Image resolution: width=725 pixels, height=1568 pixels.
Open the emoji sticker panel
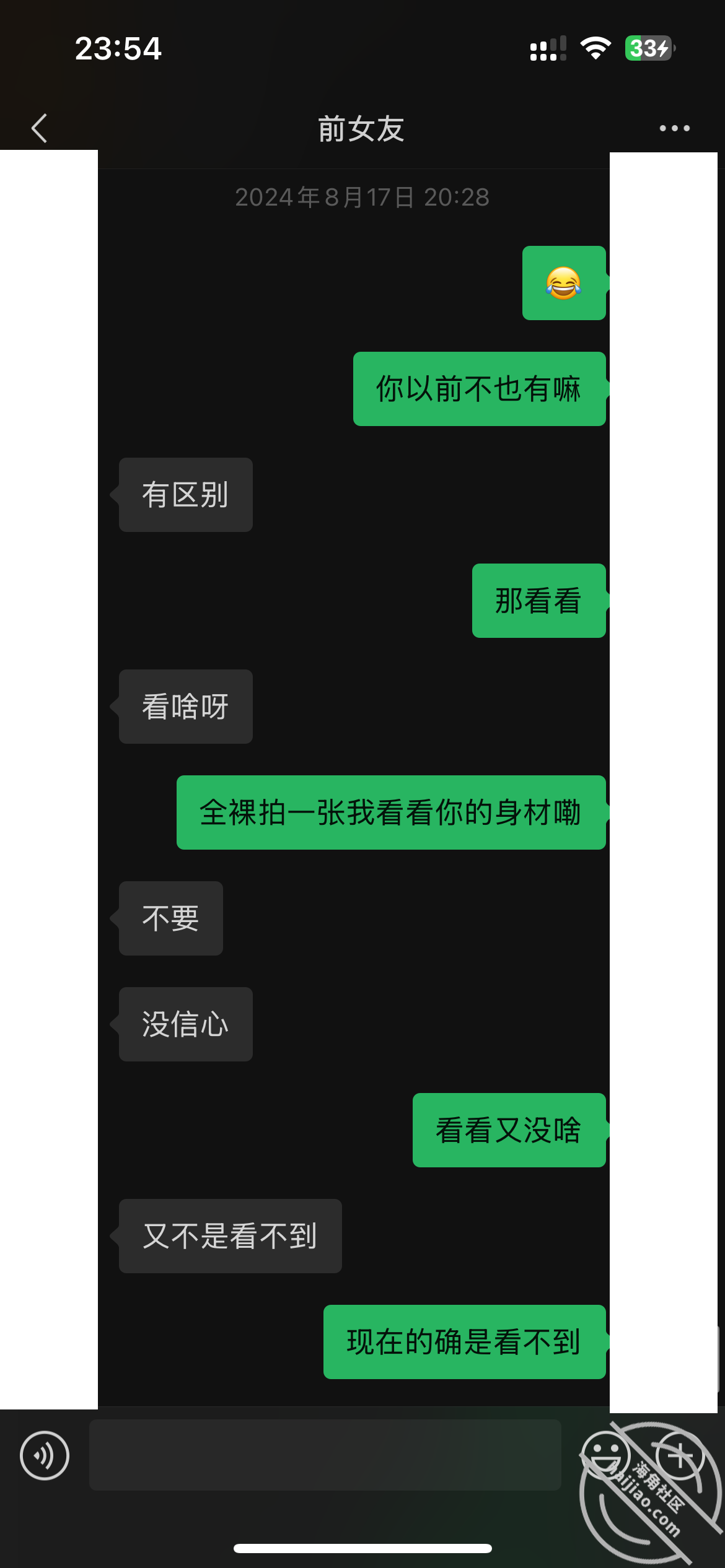pyautogui.click(x=605, y=1455)
